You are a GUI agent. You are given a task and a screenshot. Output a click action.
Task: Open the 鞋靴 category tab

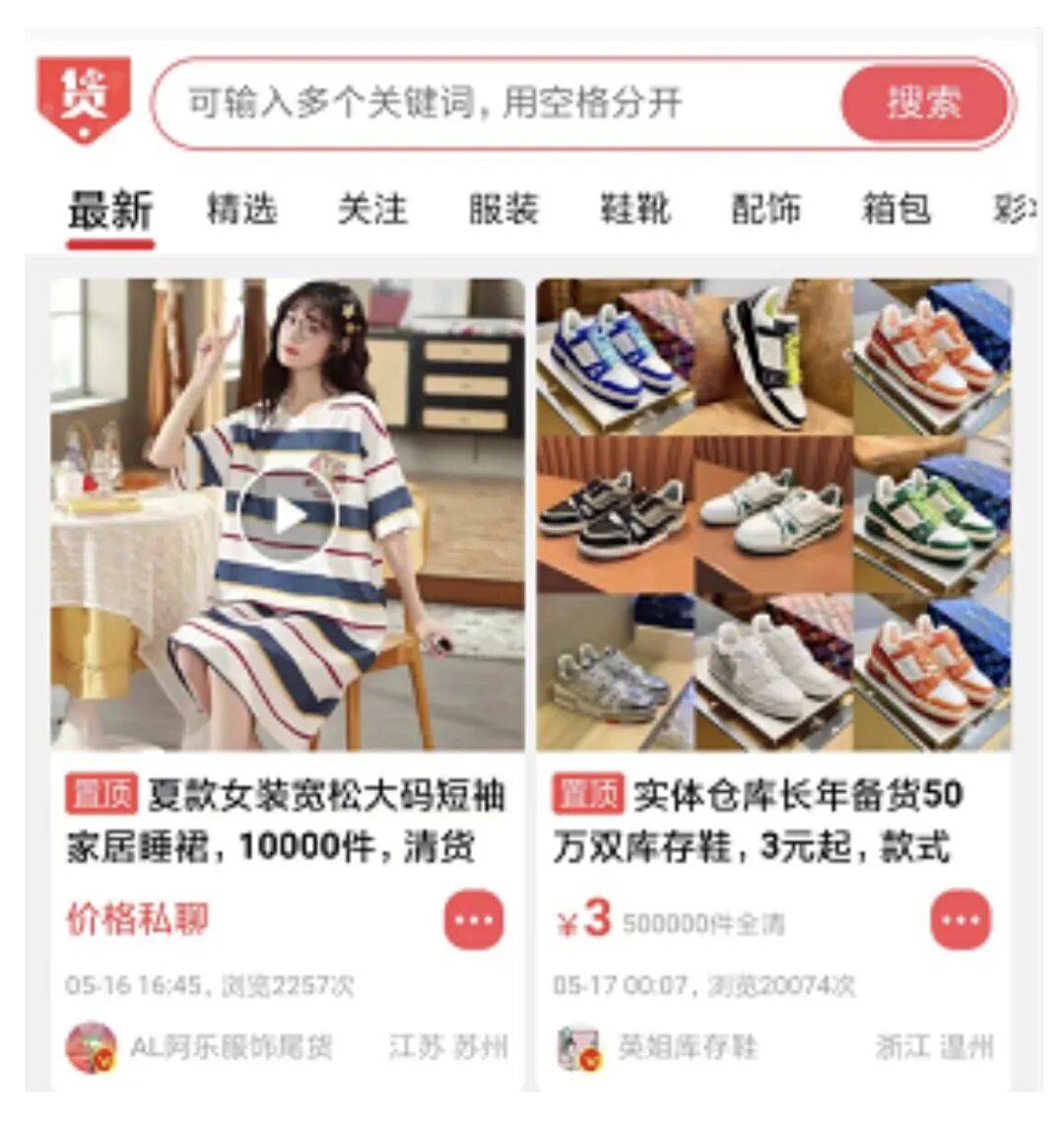coord(635,209)
